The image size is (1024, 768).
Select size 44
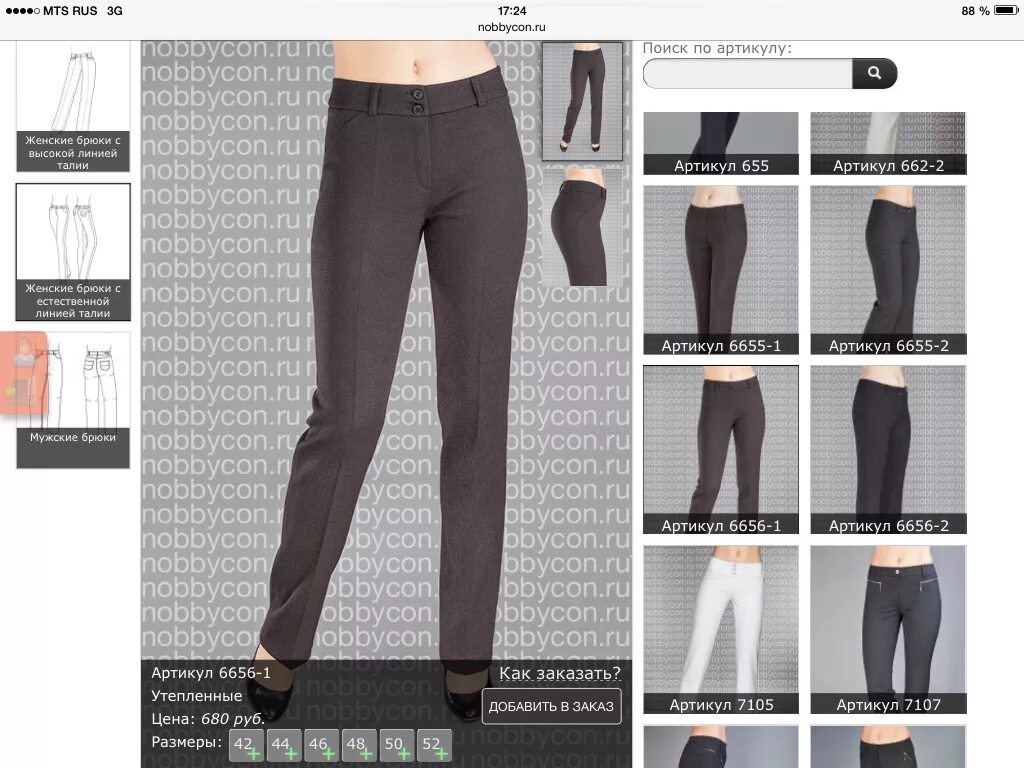282,745
